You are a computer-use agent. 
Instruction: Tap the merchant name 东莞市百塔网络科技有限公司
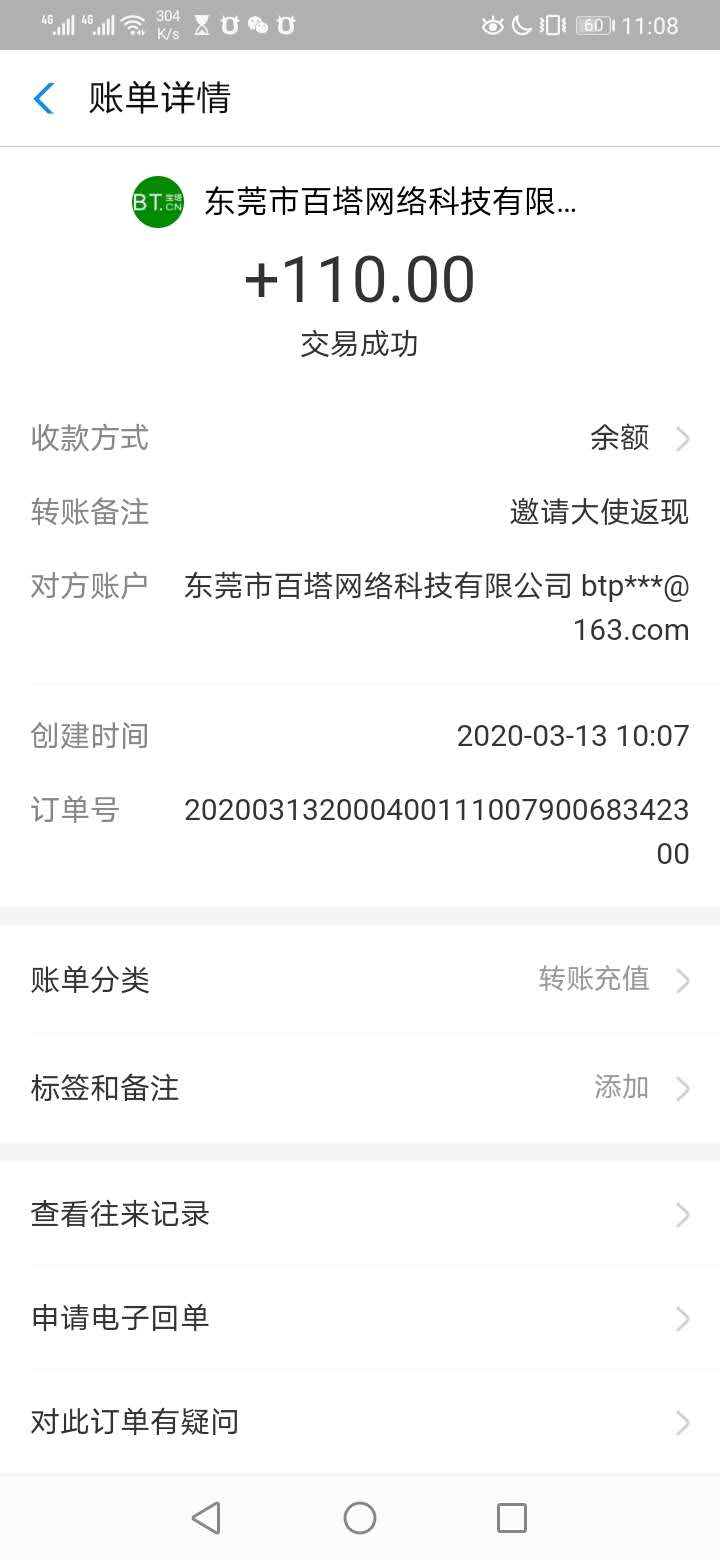click(390, 202)
